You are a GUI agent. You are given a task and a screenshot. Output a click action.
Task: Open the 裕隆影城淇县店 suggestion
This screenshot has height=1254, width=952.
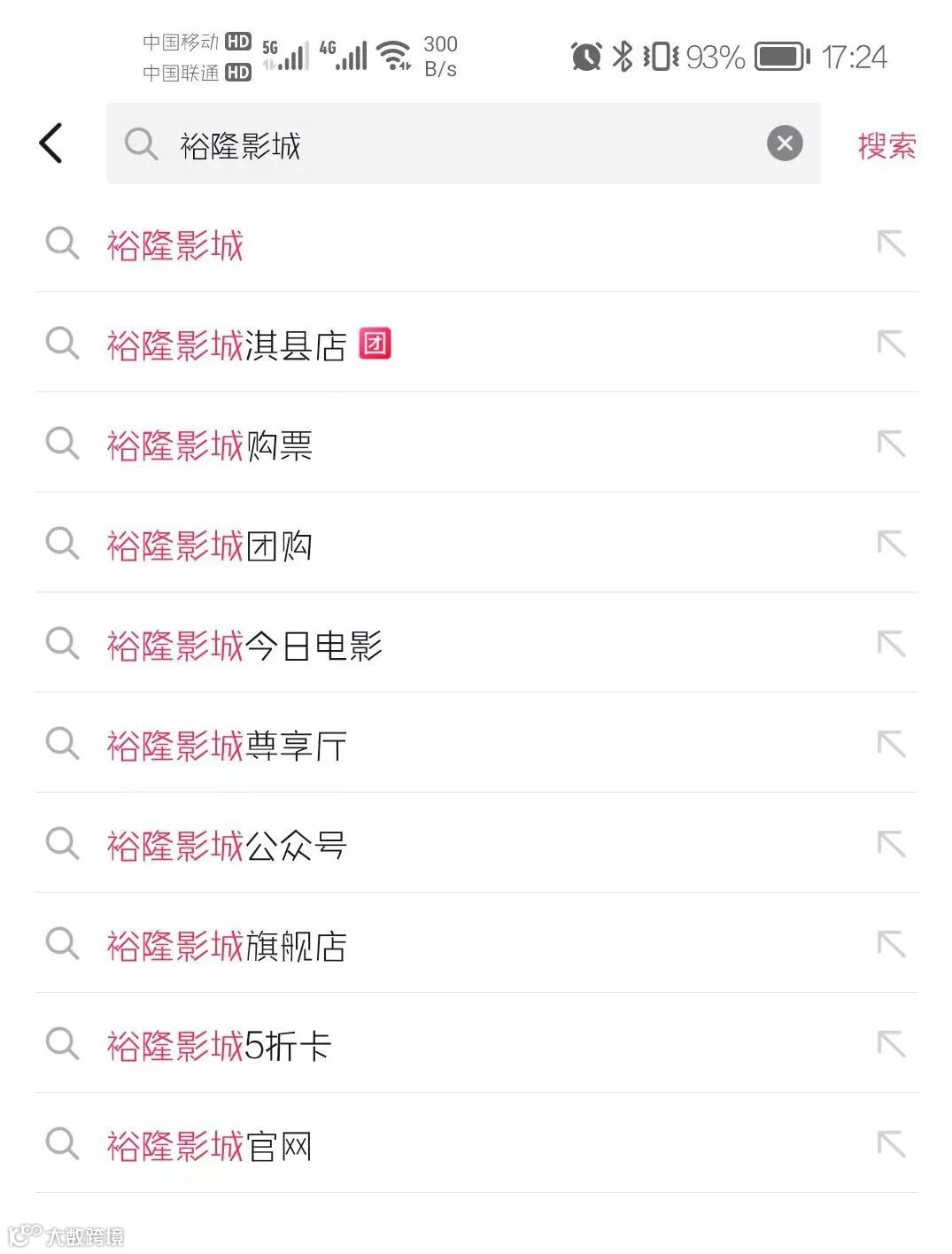tap(476, 344)
